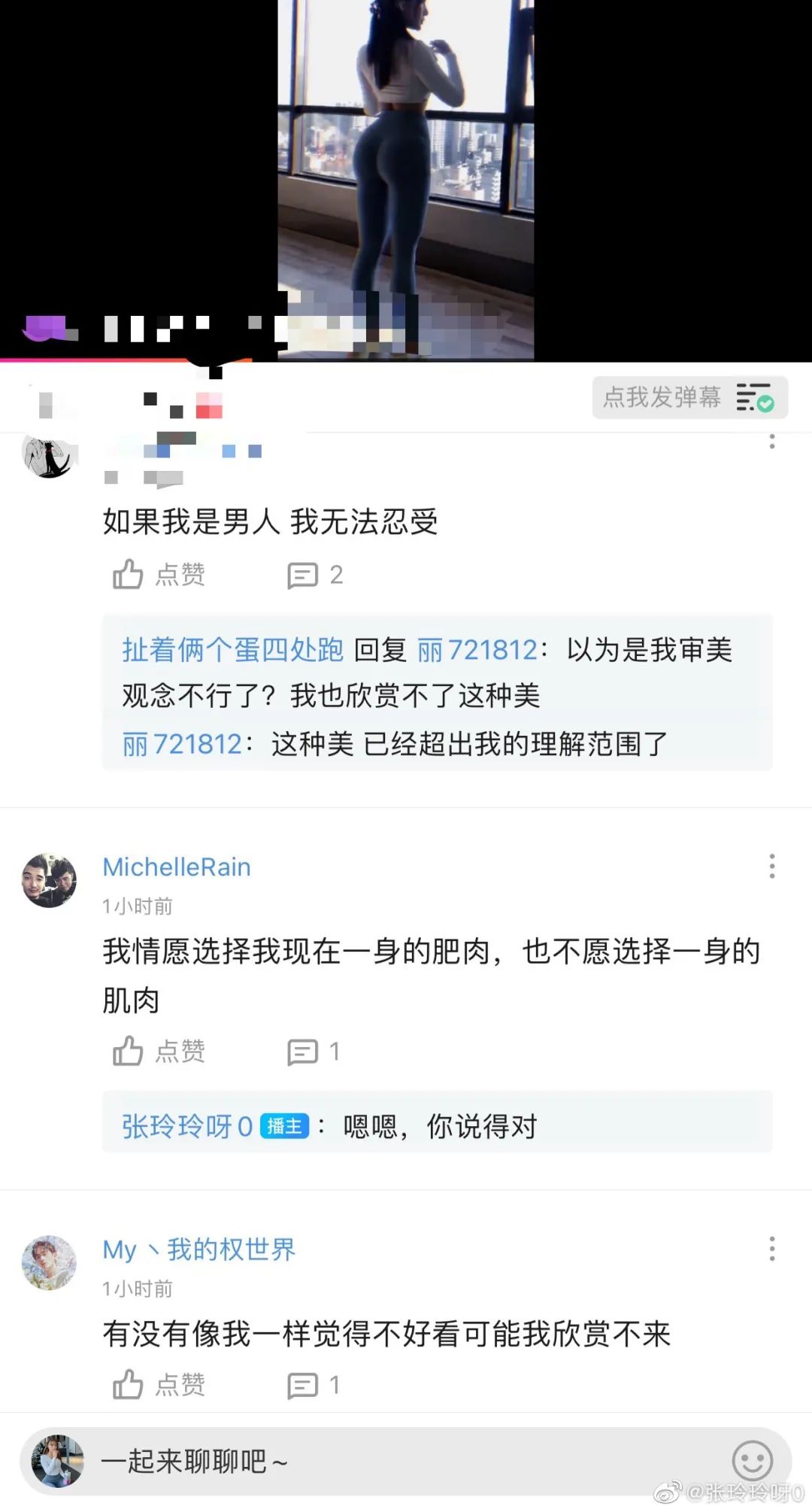Image resolution: width=812 pixels, height=1512 pixels.
Task: Tap thumbs-up icon under My丶我的权世界 comment
Action: (129, 1383)
